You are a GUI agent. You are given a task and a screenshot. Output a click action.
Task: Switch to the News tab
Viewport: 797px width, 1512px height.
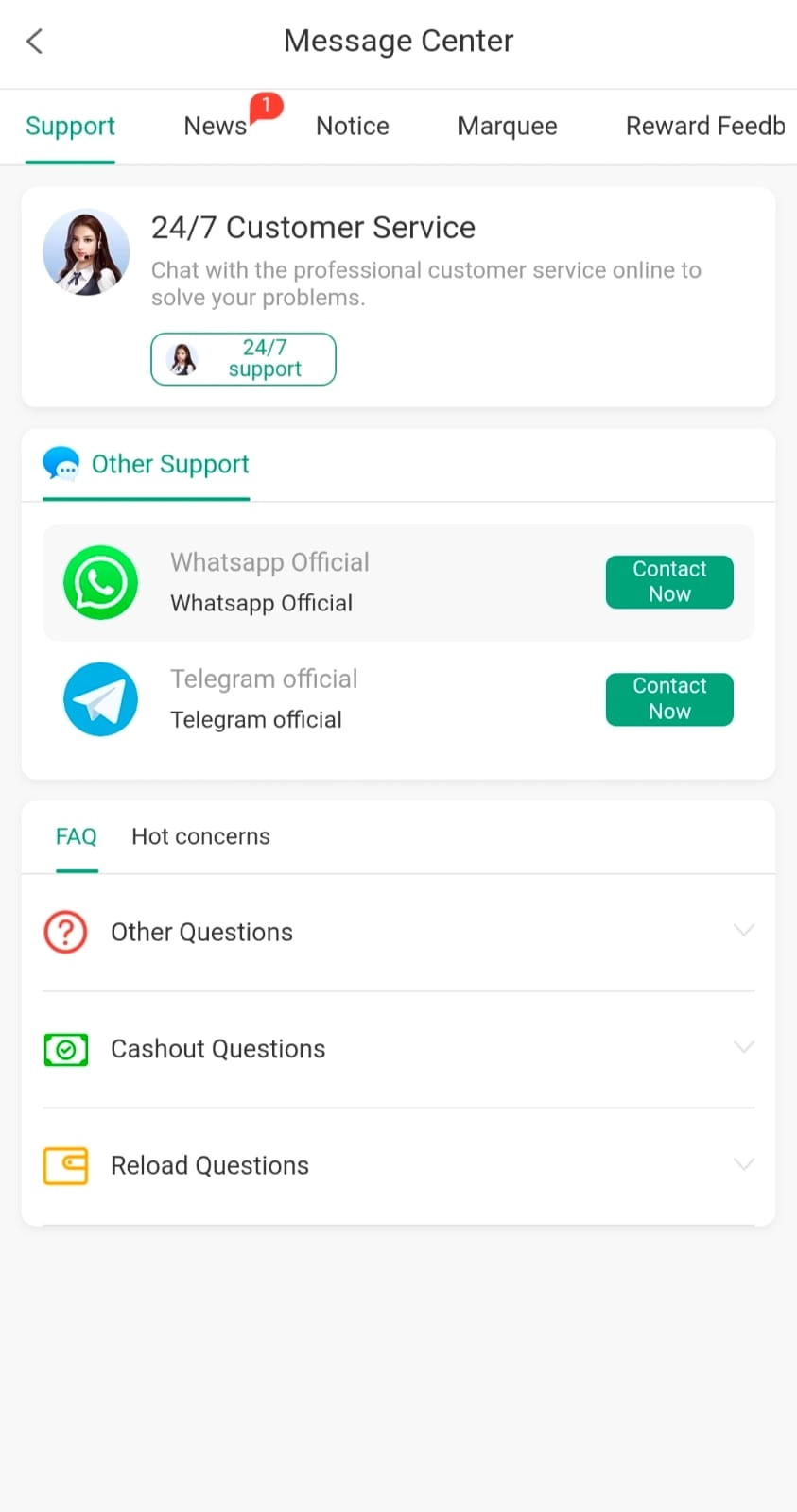(x=216, y=126)
